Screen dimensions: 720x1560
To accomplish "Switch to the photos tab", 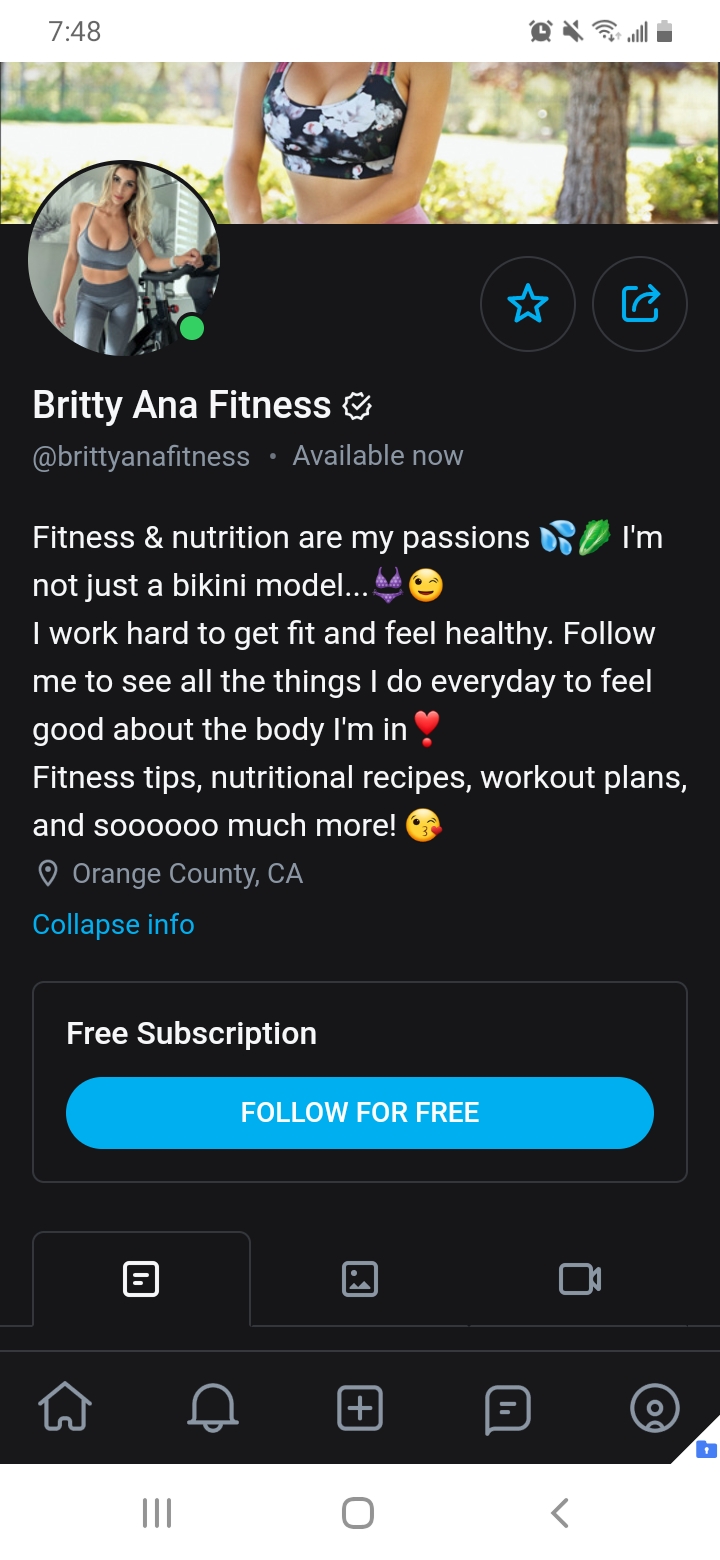I will click(360, 1279).
